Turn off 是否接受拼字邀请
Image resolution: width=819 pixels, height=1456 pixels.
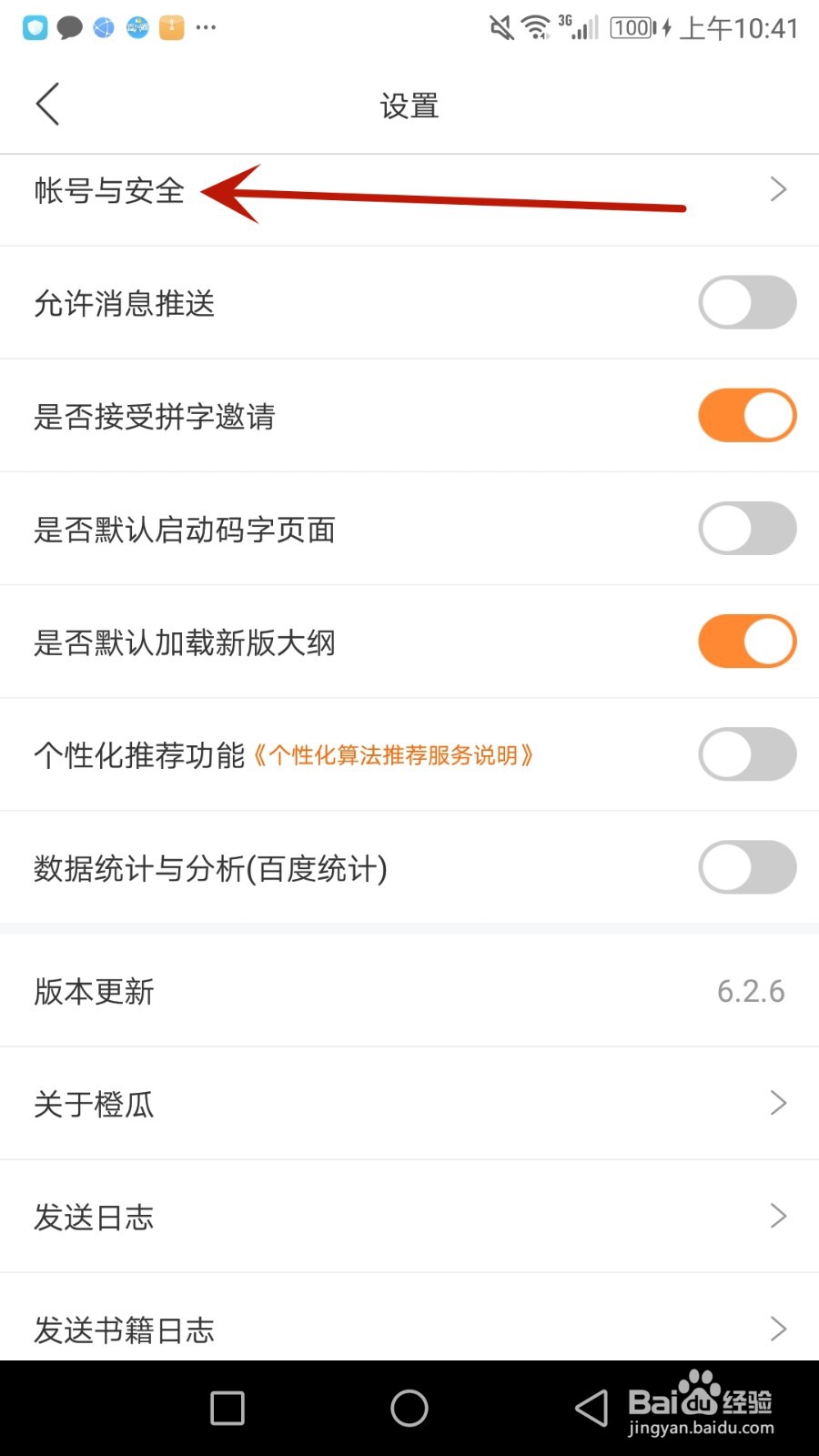coord(746,416)
